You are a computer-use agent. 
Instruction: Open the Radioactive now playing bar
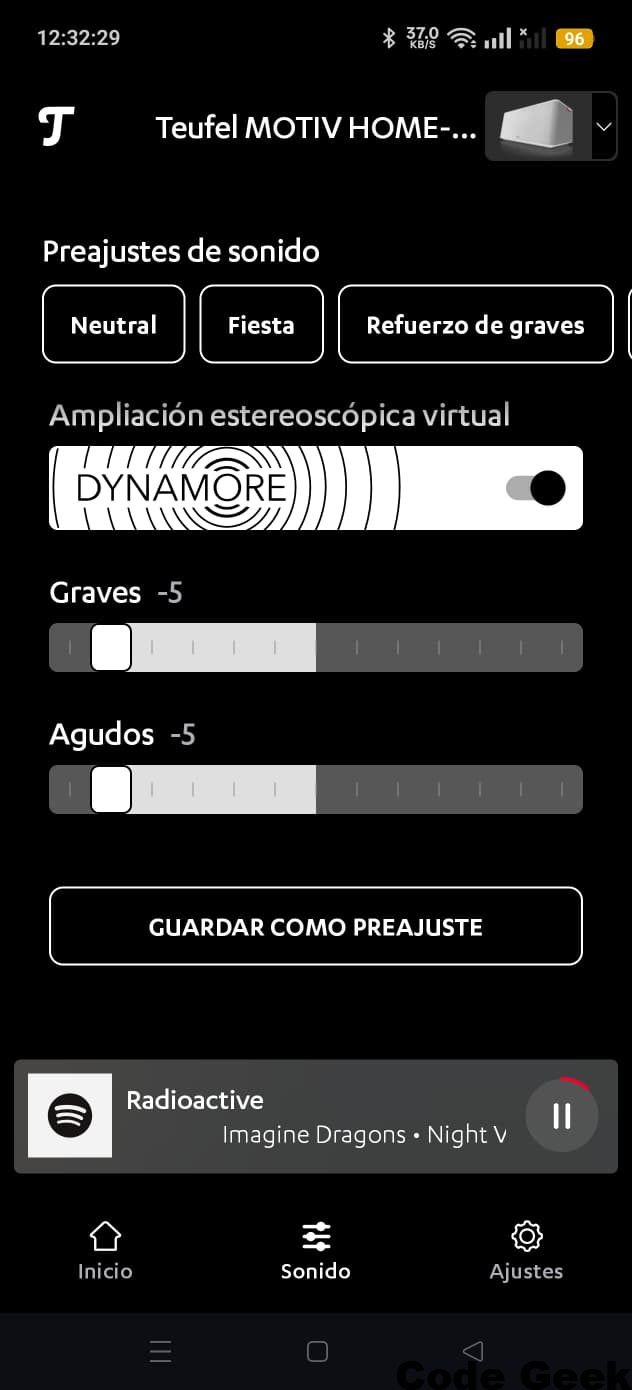pyautogui.click(x=300, y=1116)
